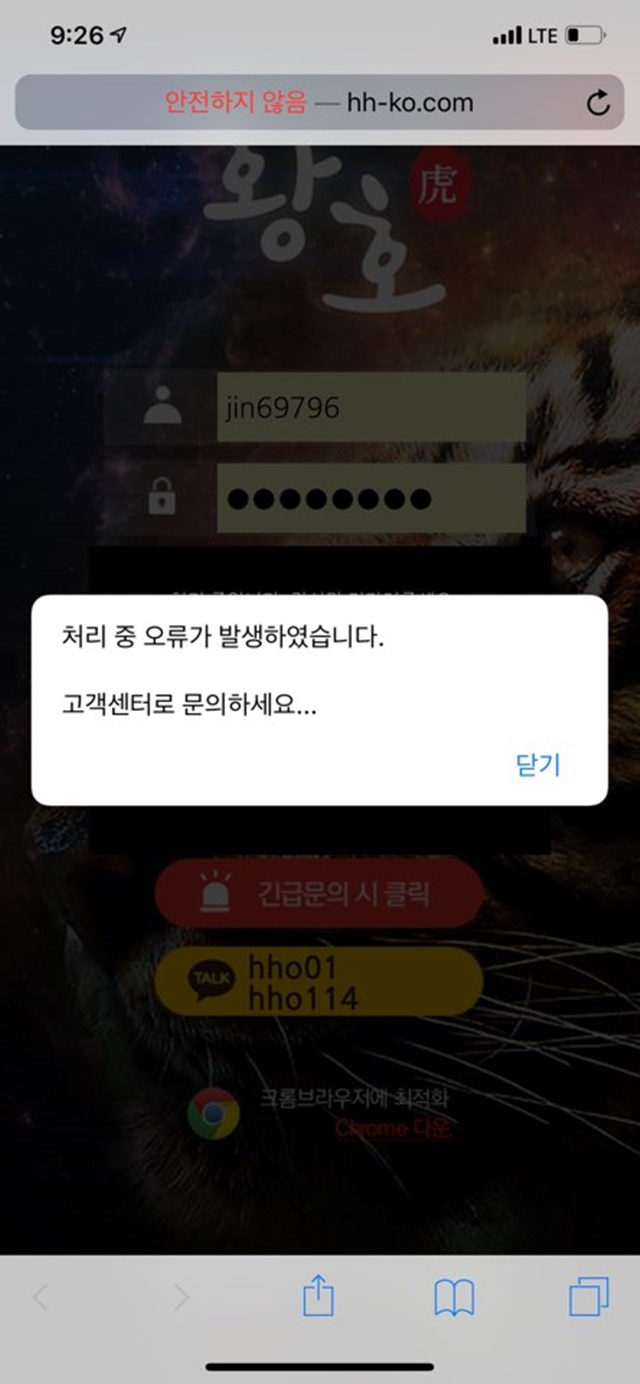The height and width of the screenshot is (1384, 640).
Task: Open Safari bookmarks
Action: (x=454, y=1299)
